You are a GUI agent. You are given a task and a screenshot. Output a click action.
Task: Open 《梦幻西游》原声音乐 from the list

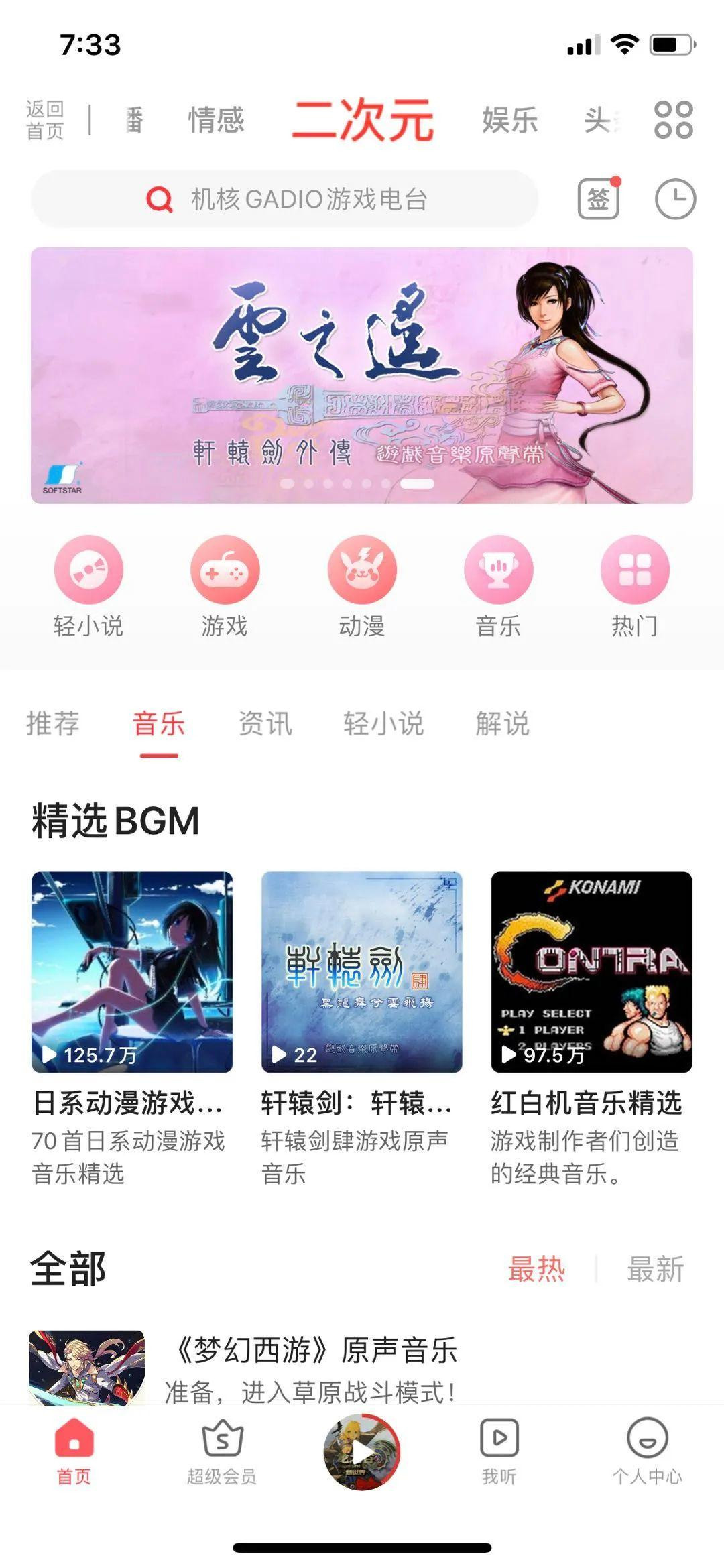click(x=315, y=1351)
